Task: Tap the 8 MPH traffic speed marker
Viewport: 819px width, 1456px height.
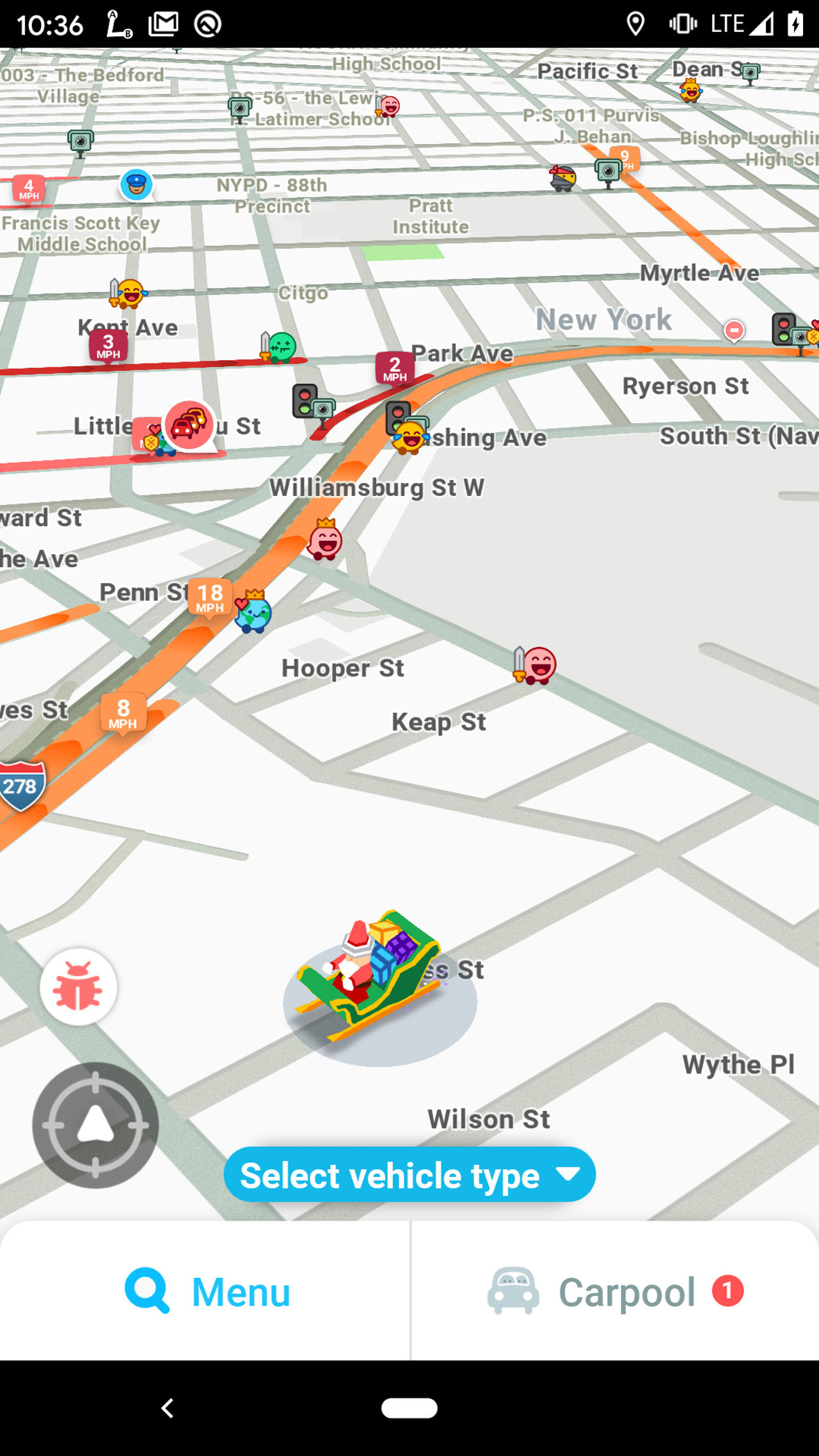Action: pyautogui.click(x=123, y=714)
